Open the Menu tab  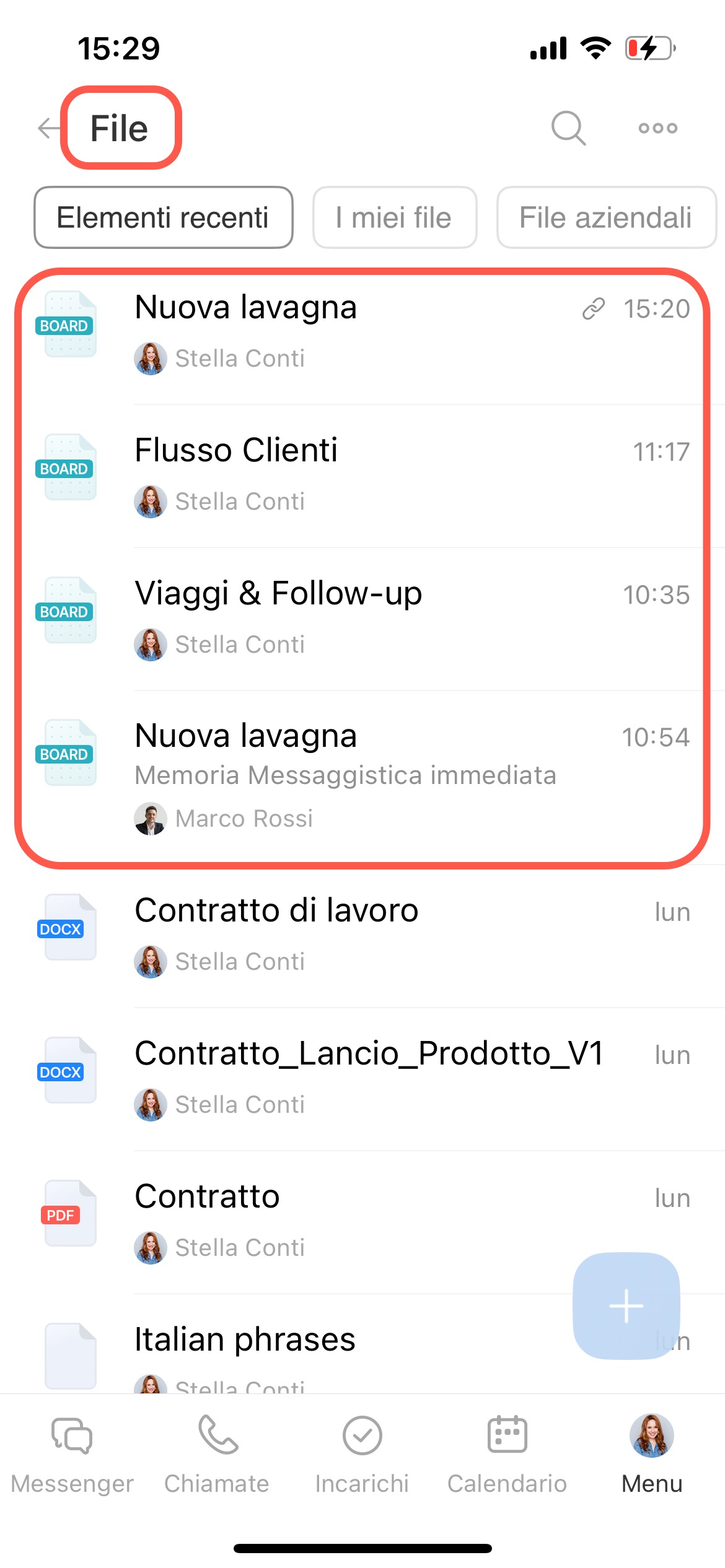point(652,1451)
